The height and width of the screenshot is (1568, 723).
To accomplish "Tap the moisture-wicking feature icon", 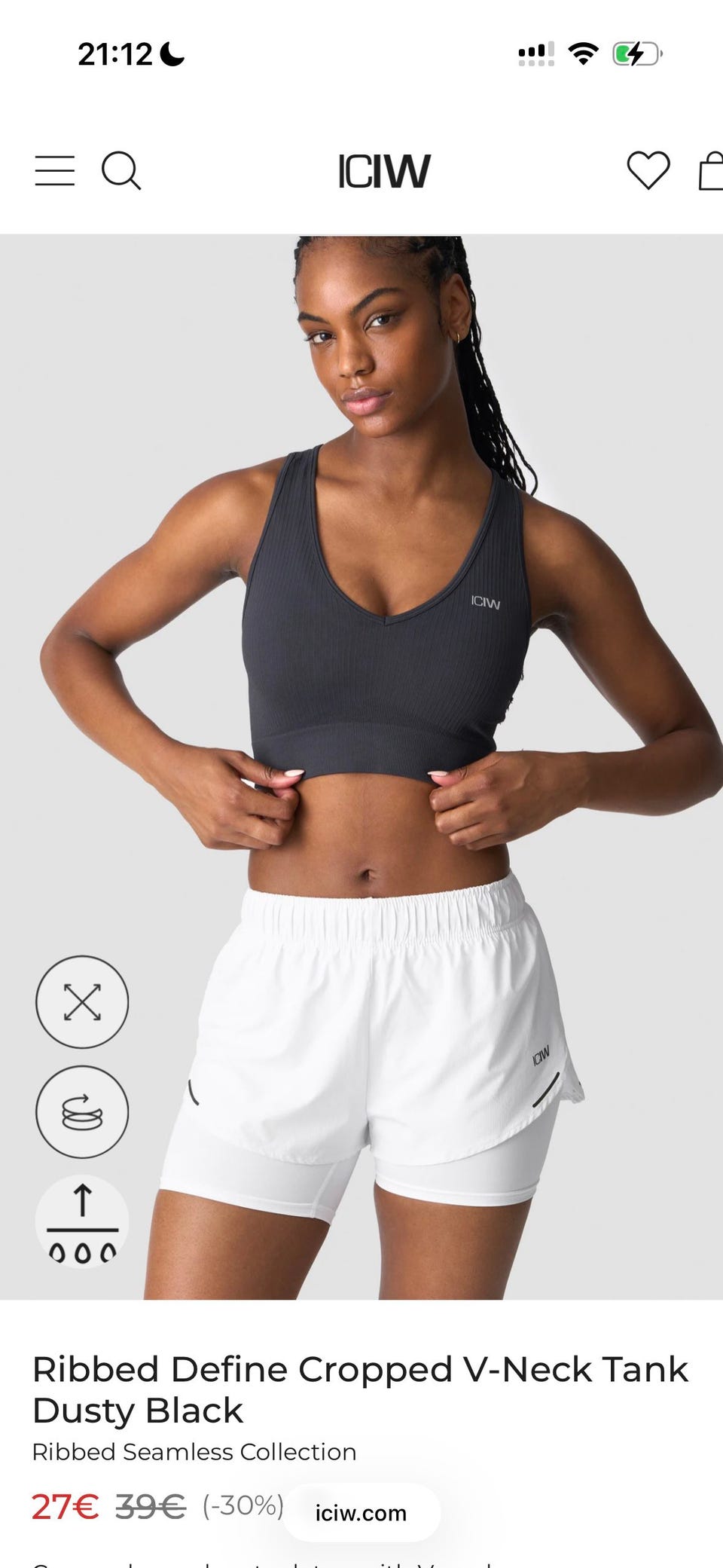I will point(82,1221).
